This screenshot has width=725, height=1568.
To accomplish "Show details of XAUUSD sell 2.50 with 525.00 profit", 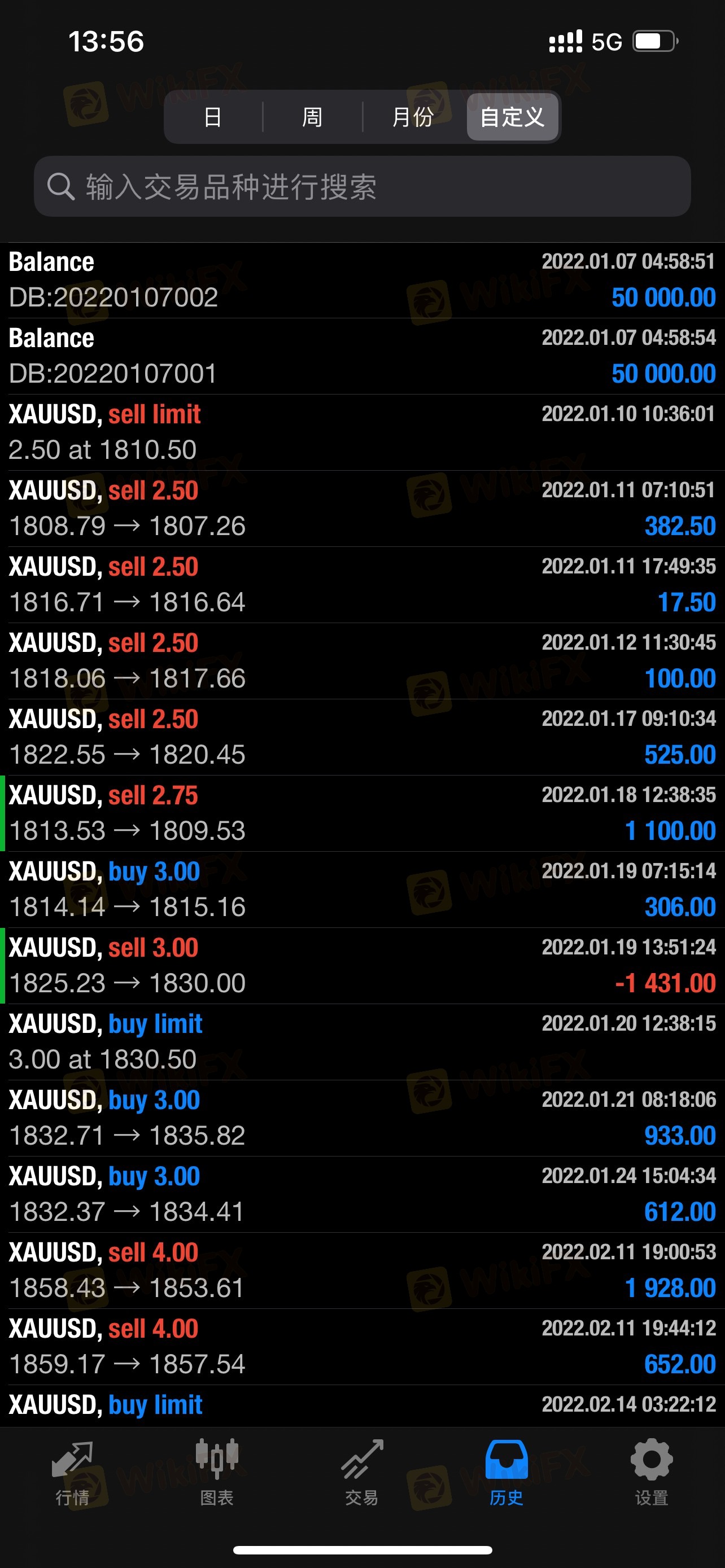I will coord(362,737).
